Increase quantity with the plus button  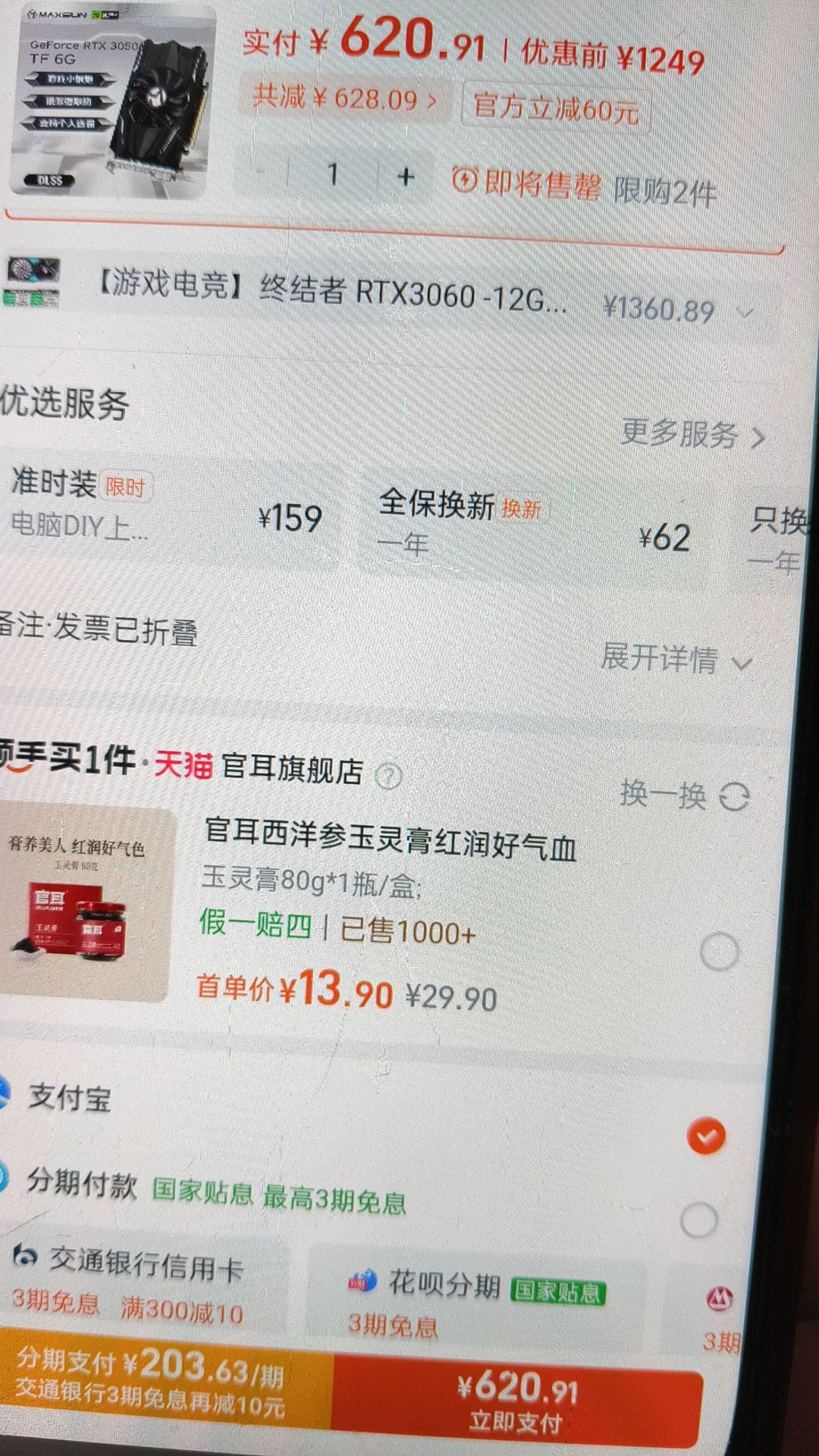pyautogui.click(x=406, y=177)
